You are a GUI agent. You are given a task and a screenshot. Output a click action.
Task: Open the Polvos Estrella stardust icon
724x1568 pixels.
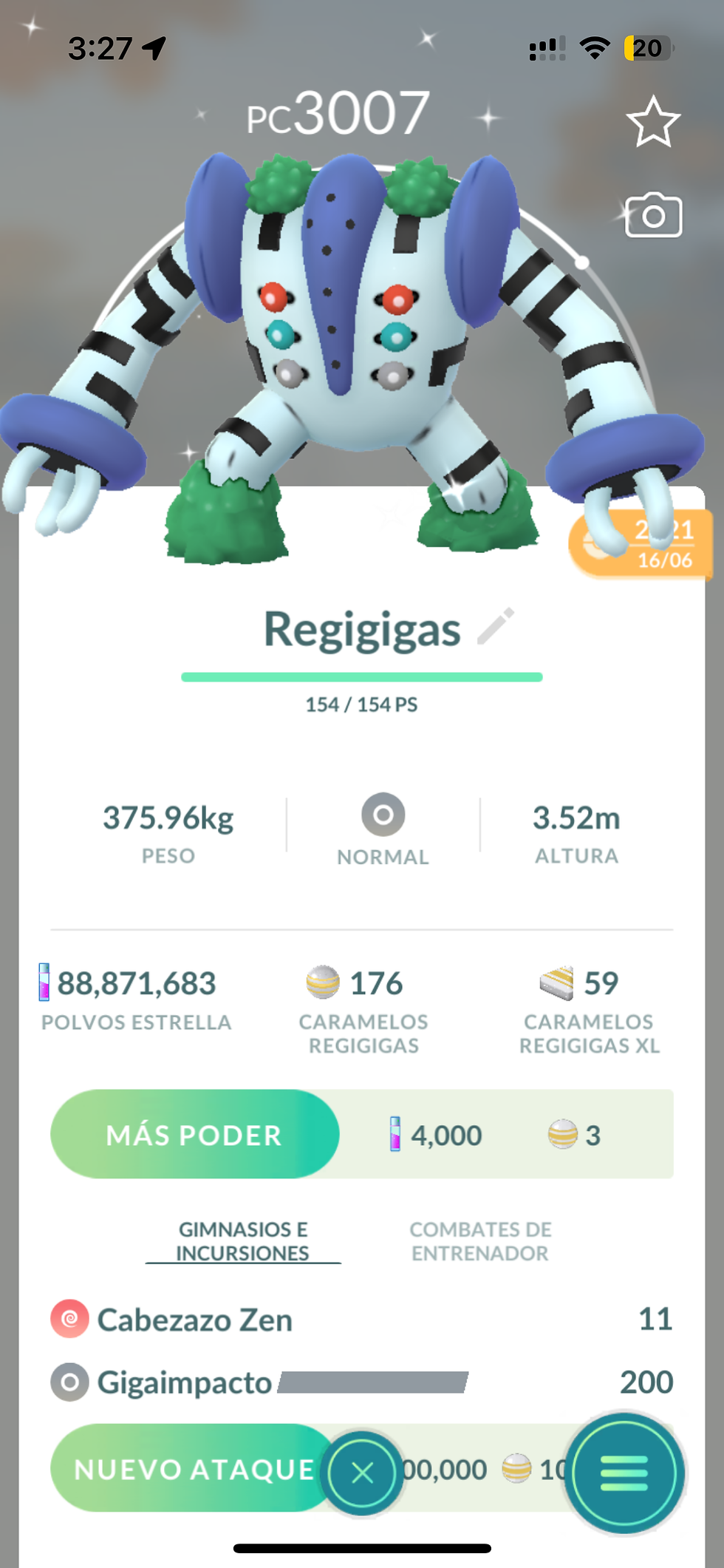click(46, 983)
